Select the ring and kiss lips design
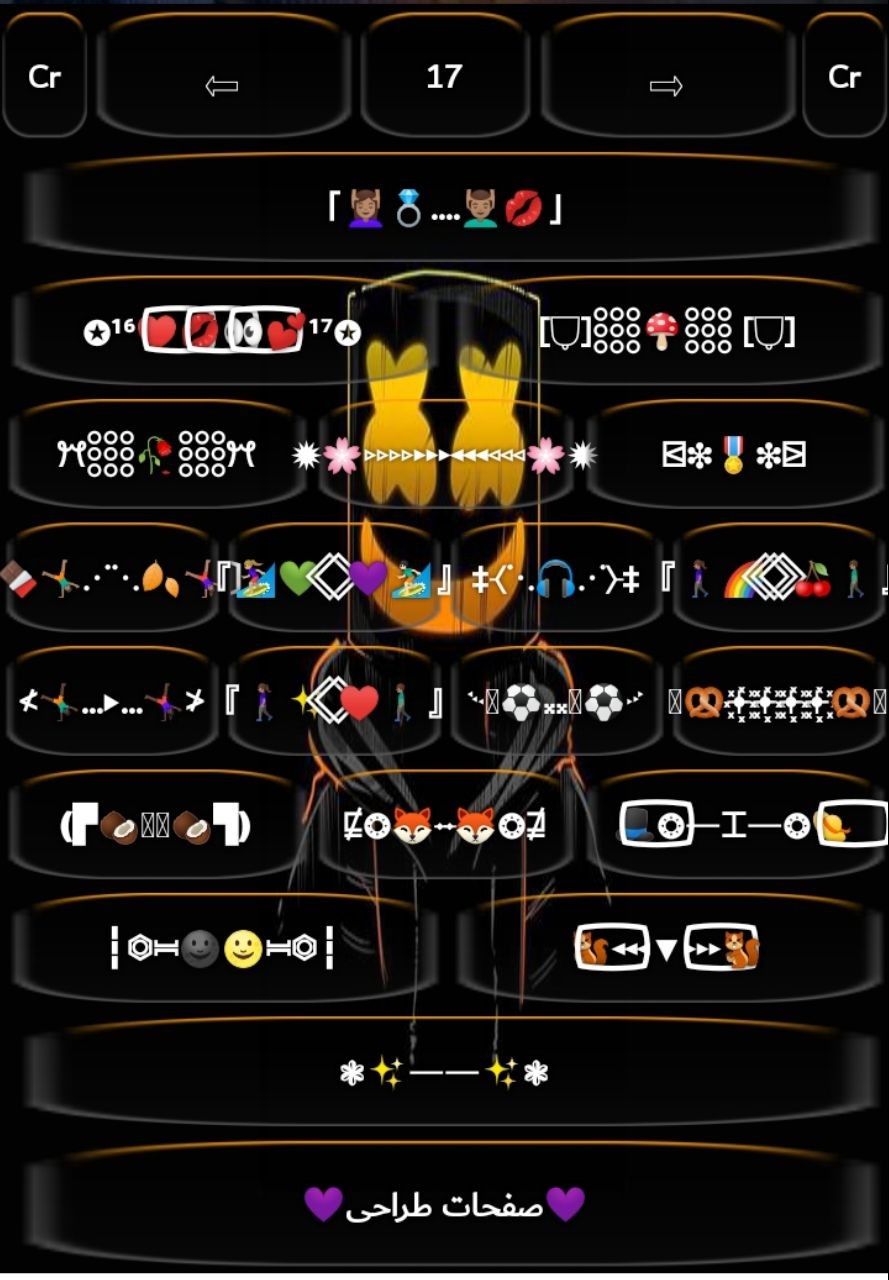Screen dimensions: 889x1280 pos(444,209)
